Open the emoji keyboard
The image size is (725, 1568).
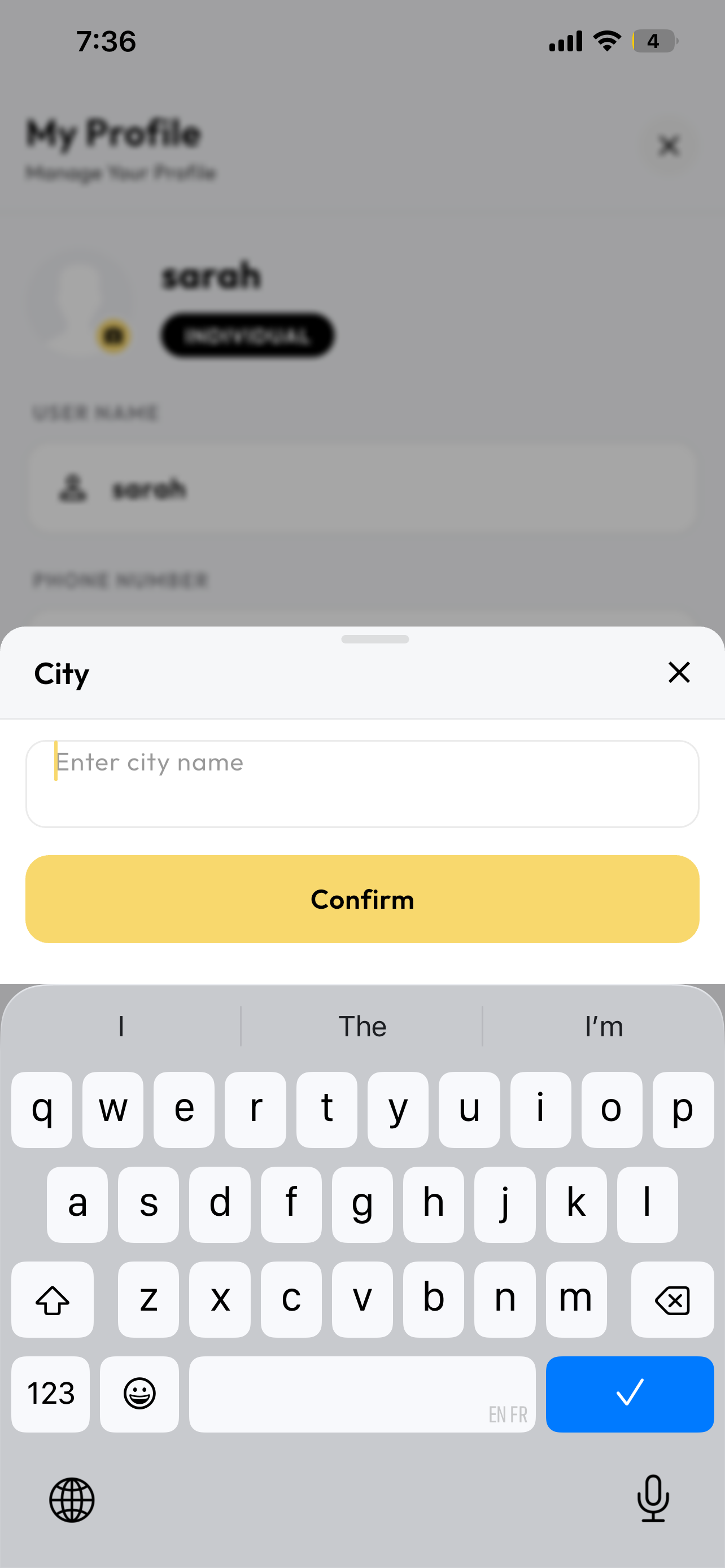[139, 1394]
